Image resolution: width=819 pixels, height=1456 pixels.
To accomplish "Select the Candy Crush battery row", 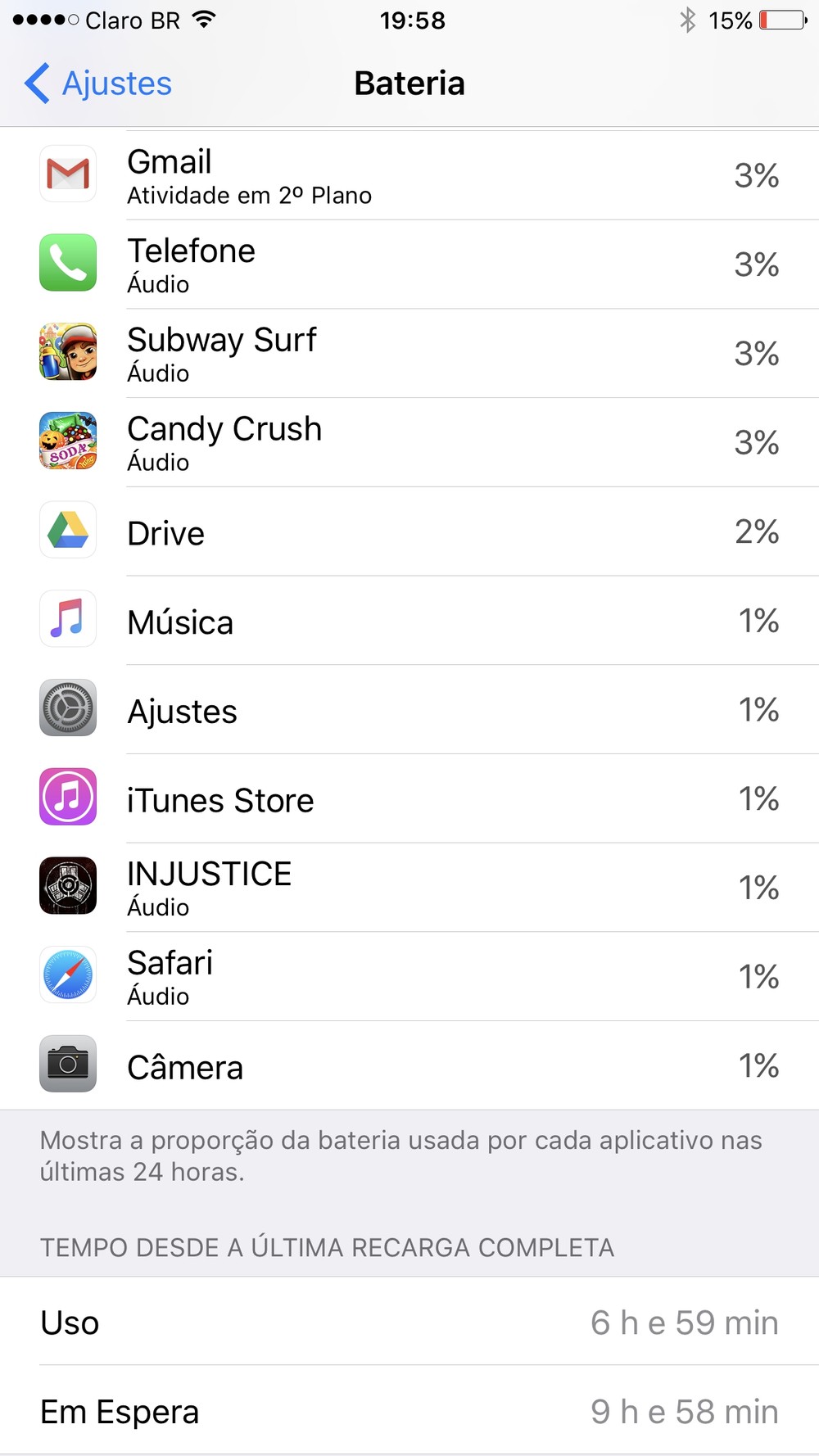I will [409, 443].
